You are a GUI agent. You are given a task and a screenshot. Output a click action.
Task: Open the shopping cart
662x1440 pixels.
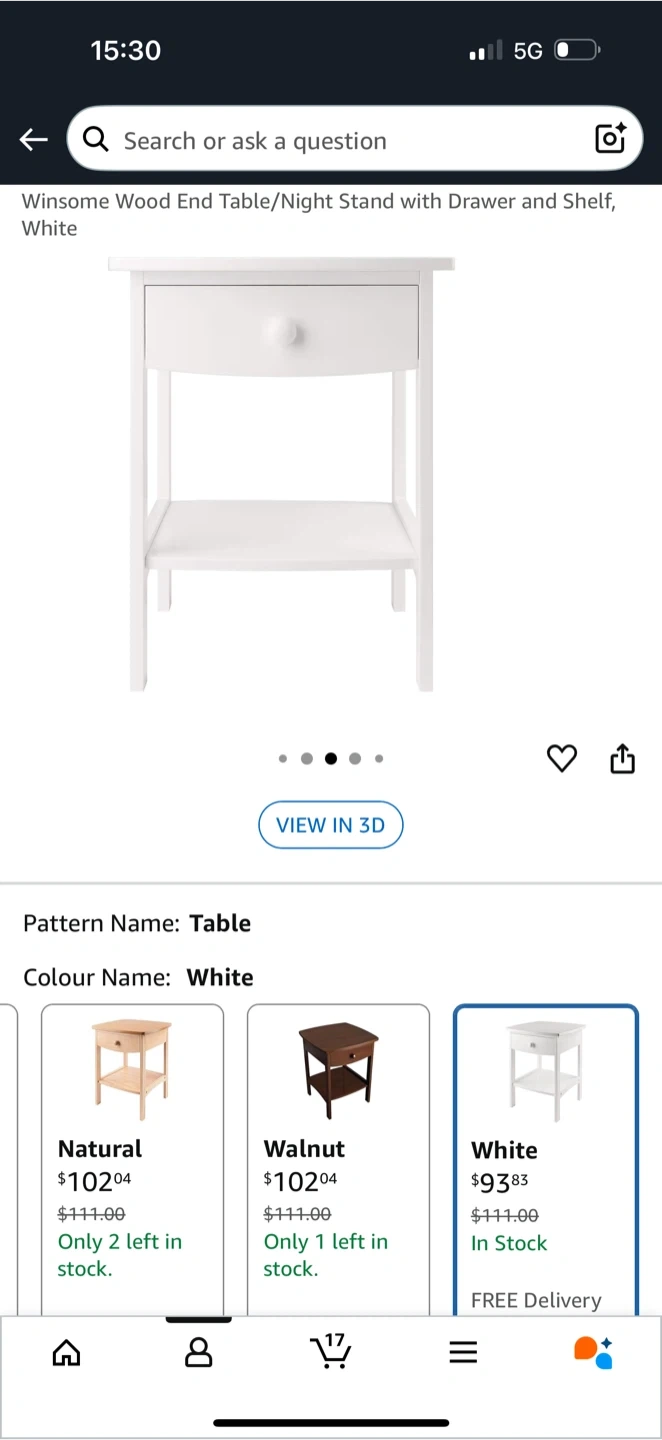pos(330,1352)
